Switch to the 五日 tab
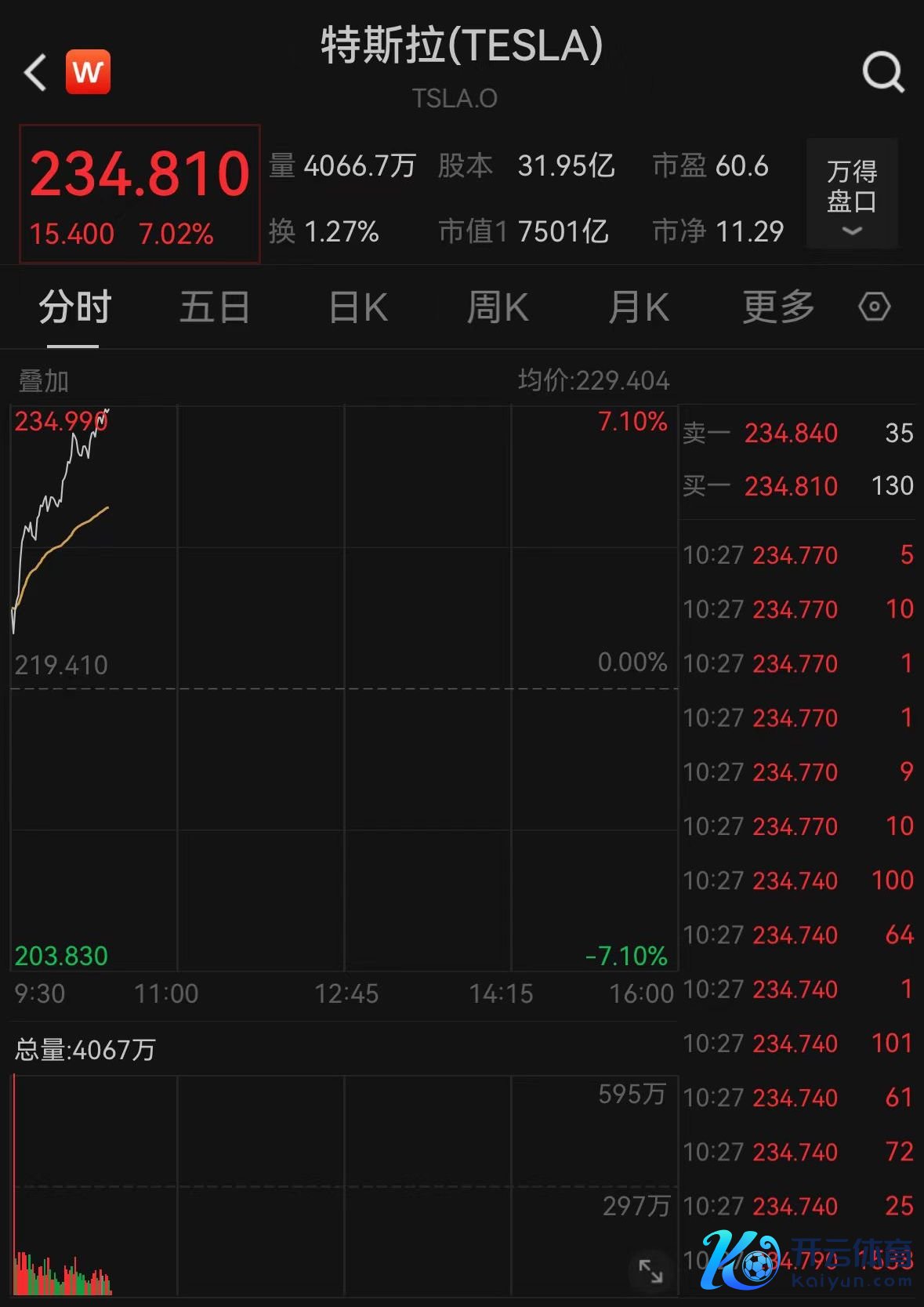This screenshot has width=924, height=1307. click(215, 307)
